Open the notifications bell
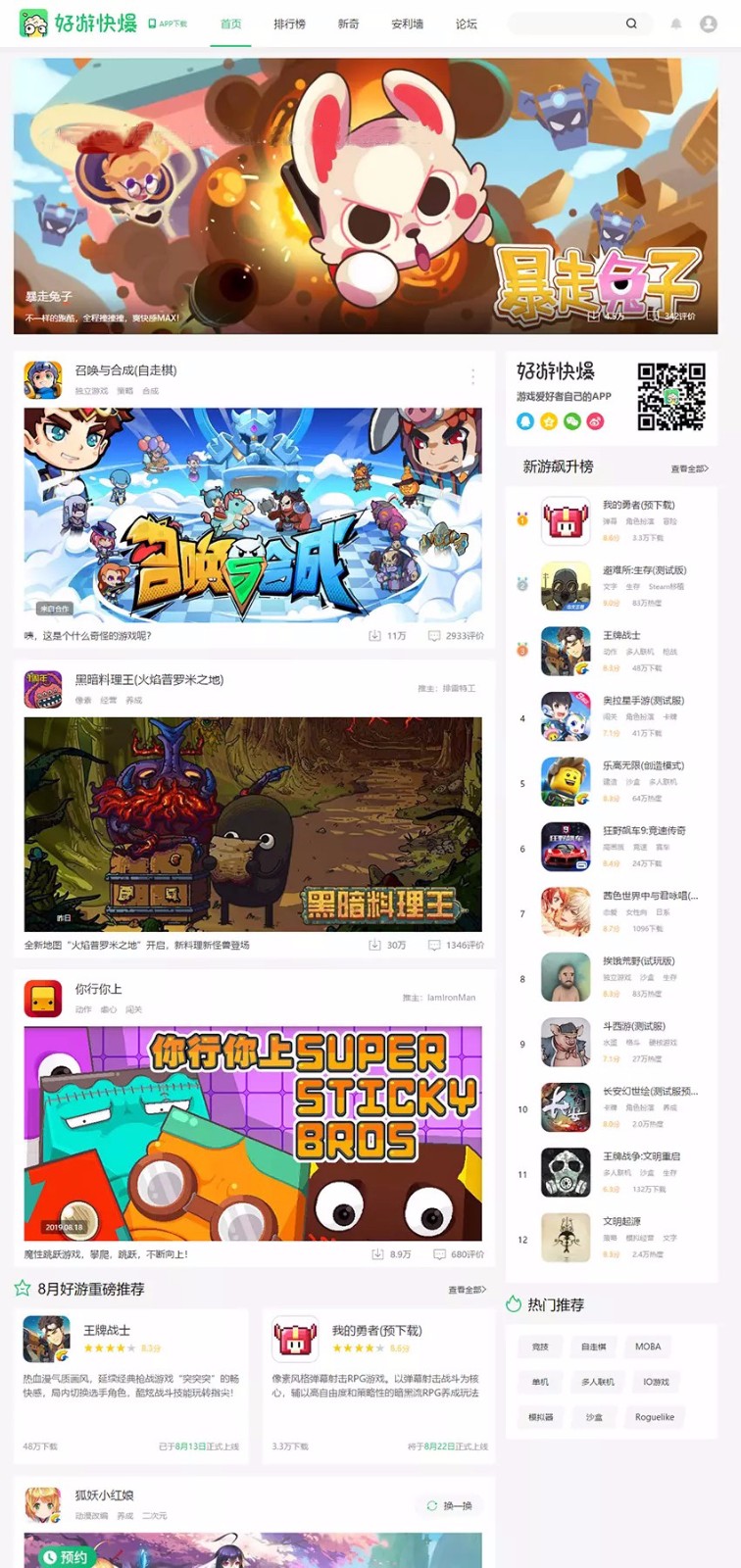Image resolution: width=741 pixels, height=1568 pixels. coord(676,24)
